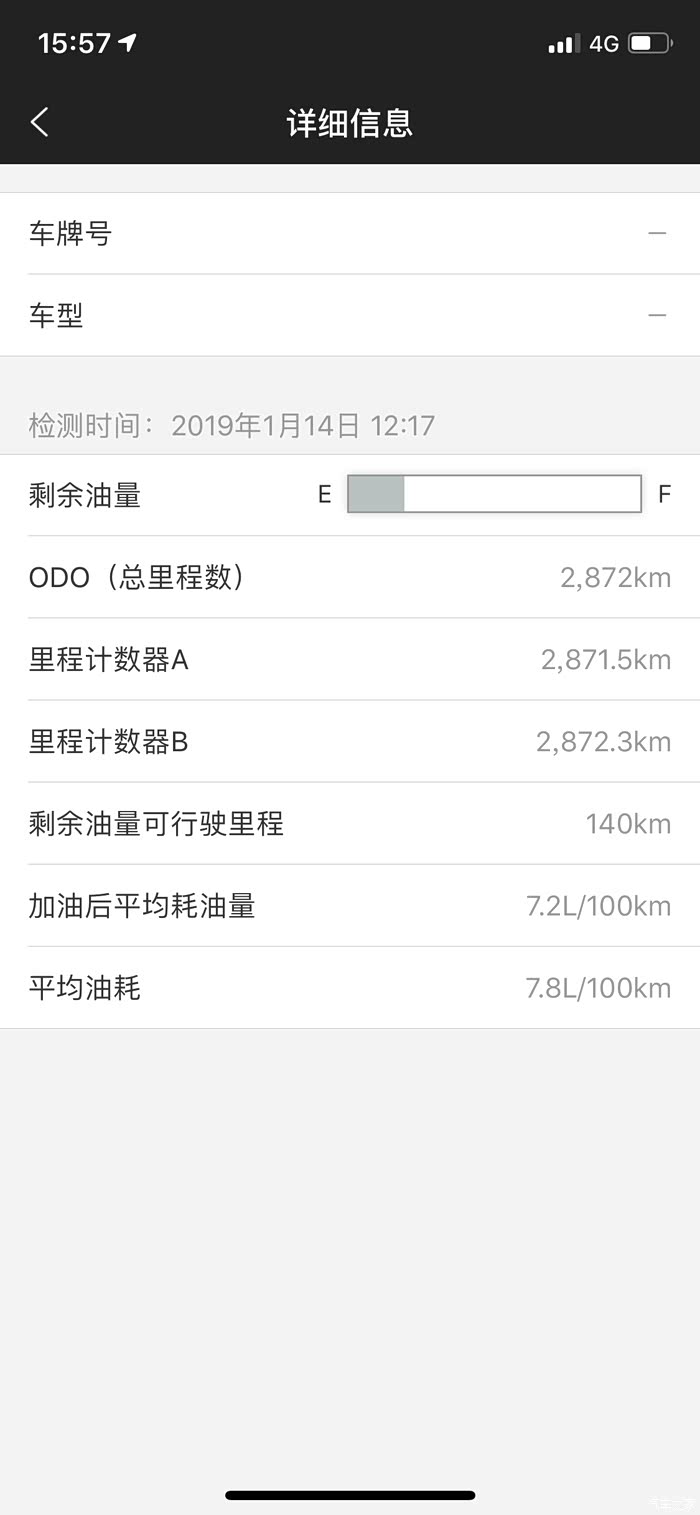Go back from the 详细信息 page
Image resolution: width=700 pixels, height=1515 pixels.
click(x=39, y=122)
